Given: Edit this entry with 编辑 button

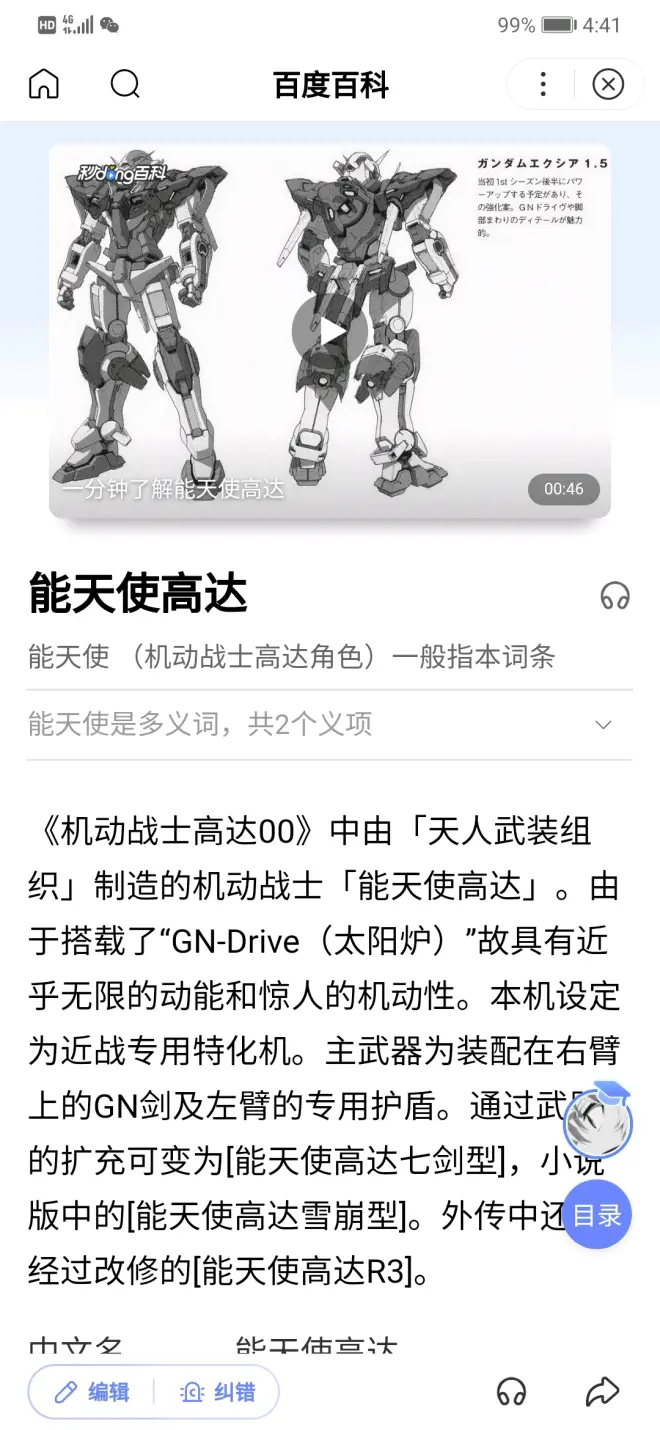Looking at the screenshot, I should pyautogui.click(x=92, y=1391).
